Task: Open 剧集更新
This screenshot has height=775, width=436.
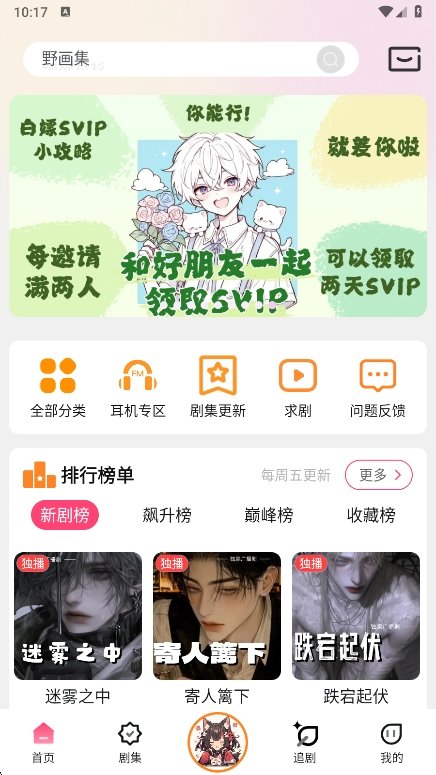Action: pos(218,388)
